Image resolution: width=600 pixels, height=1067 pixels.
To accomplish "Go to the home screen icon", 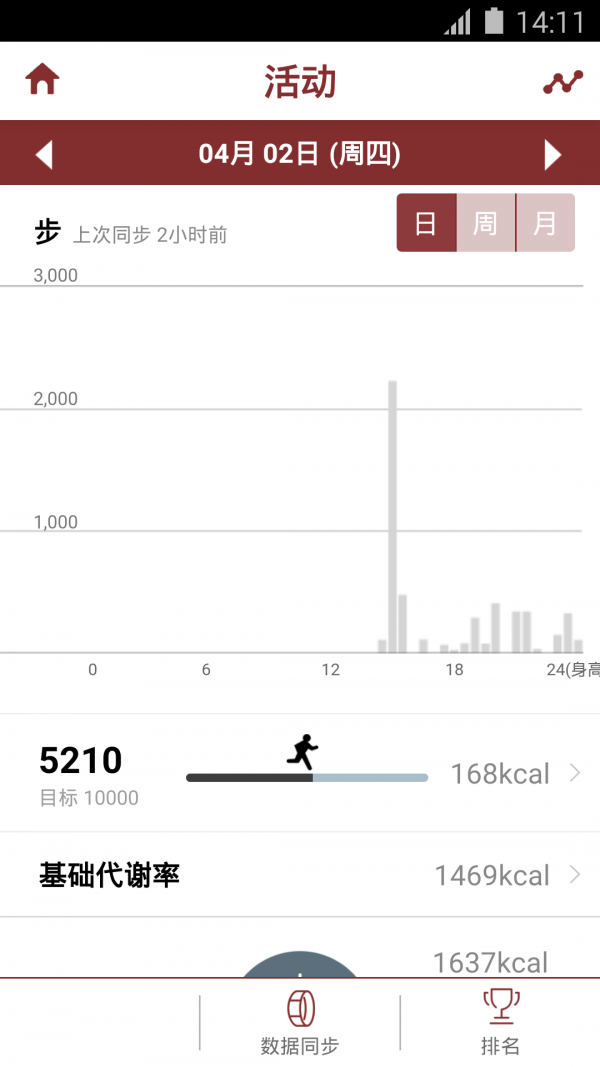I will pos(42,79).
